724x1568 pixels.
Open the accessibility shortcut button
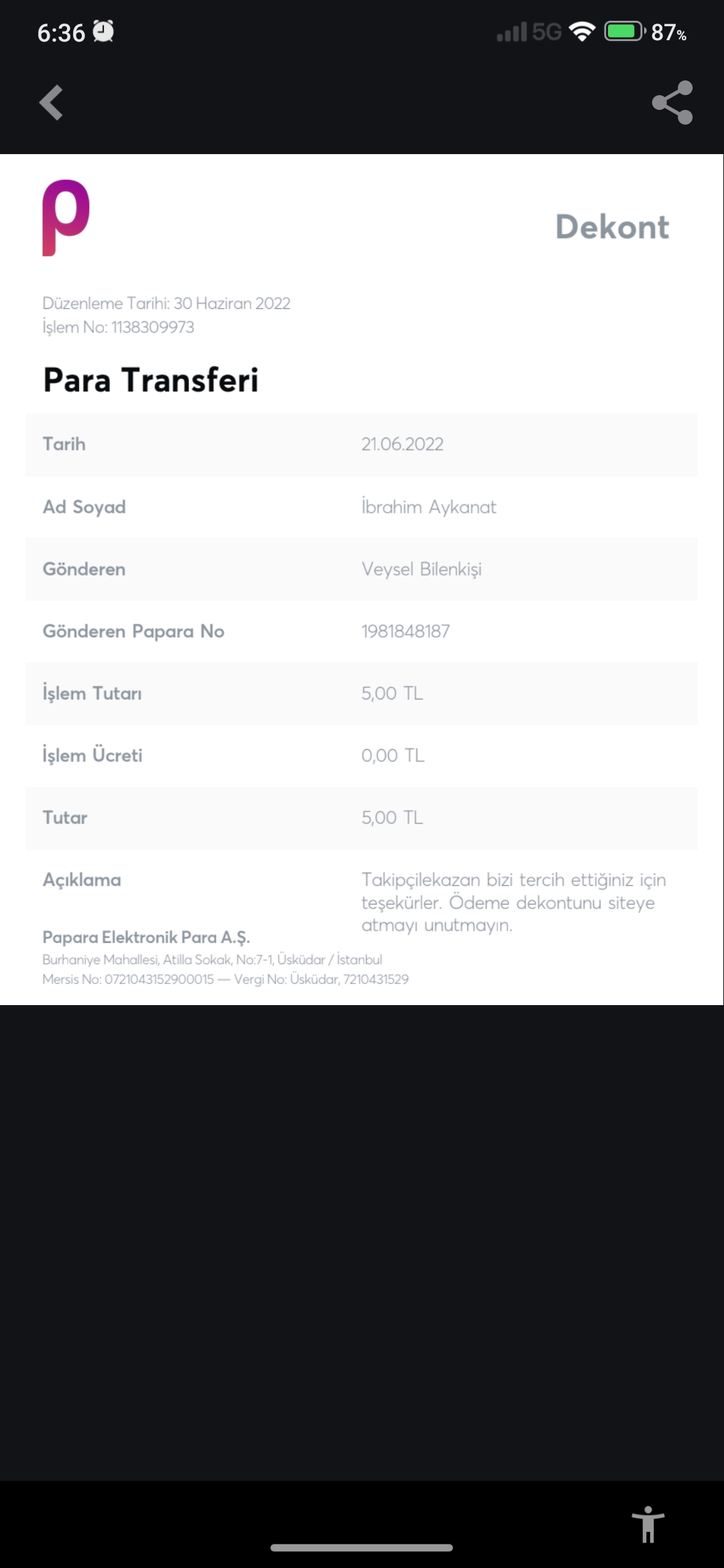[648, 1525]
